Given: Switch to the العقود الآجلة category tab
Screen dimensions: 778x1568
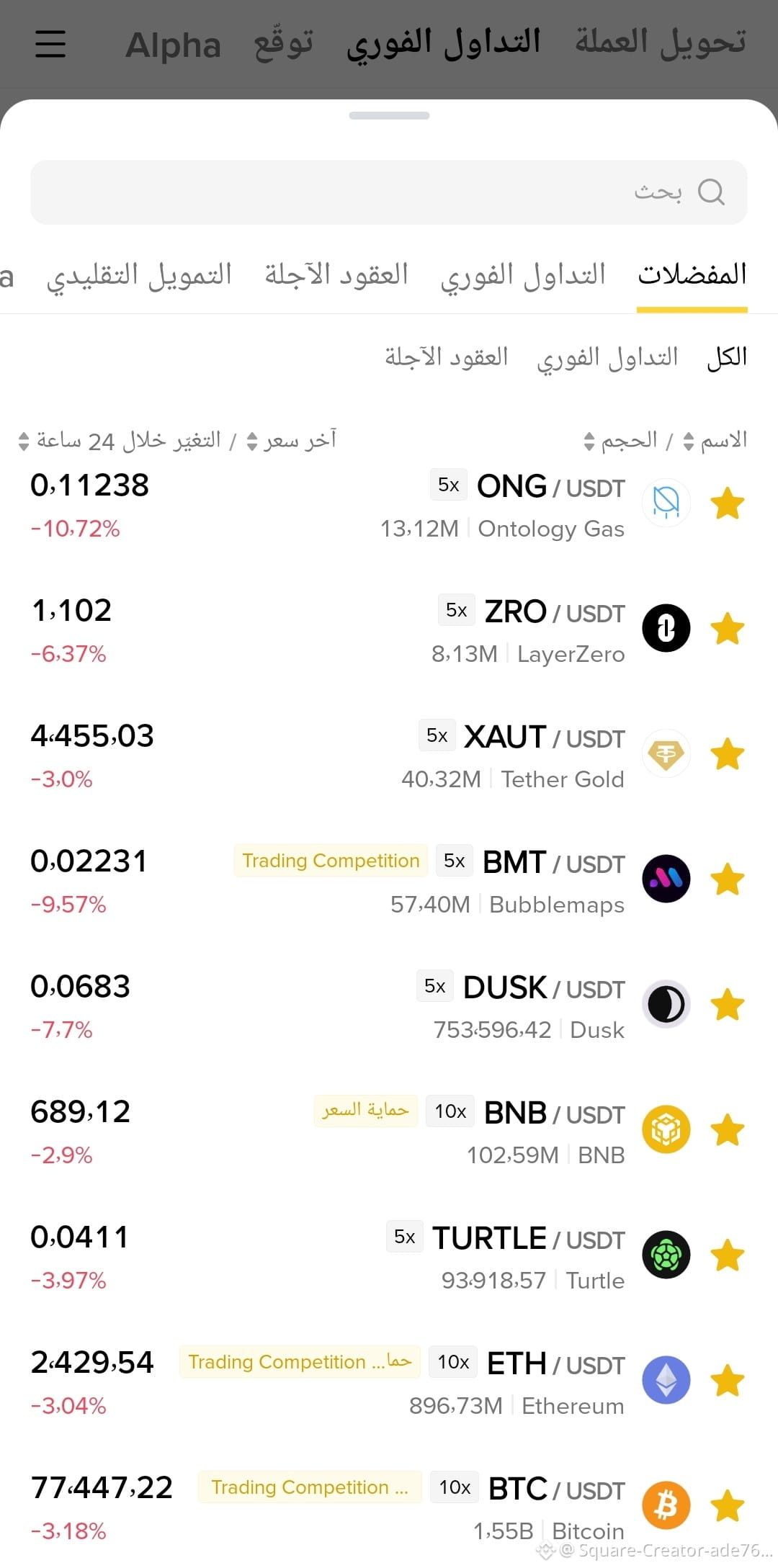Looking at the screenshot, I should click(x=336, y=274).
